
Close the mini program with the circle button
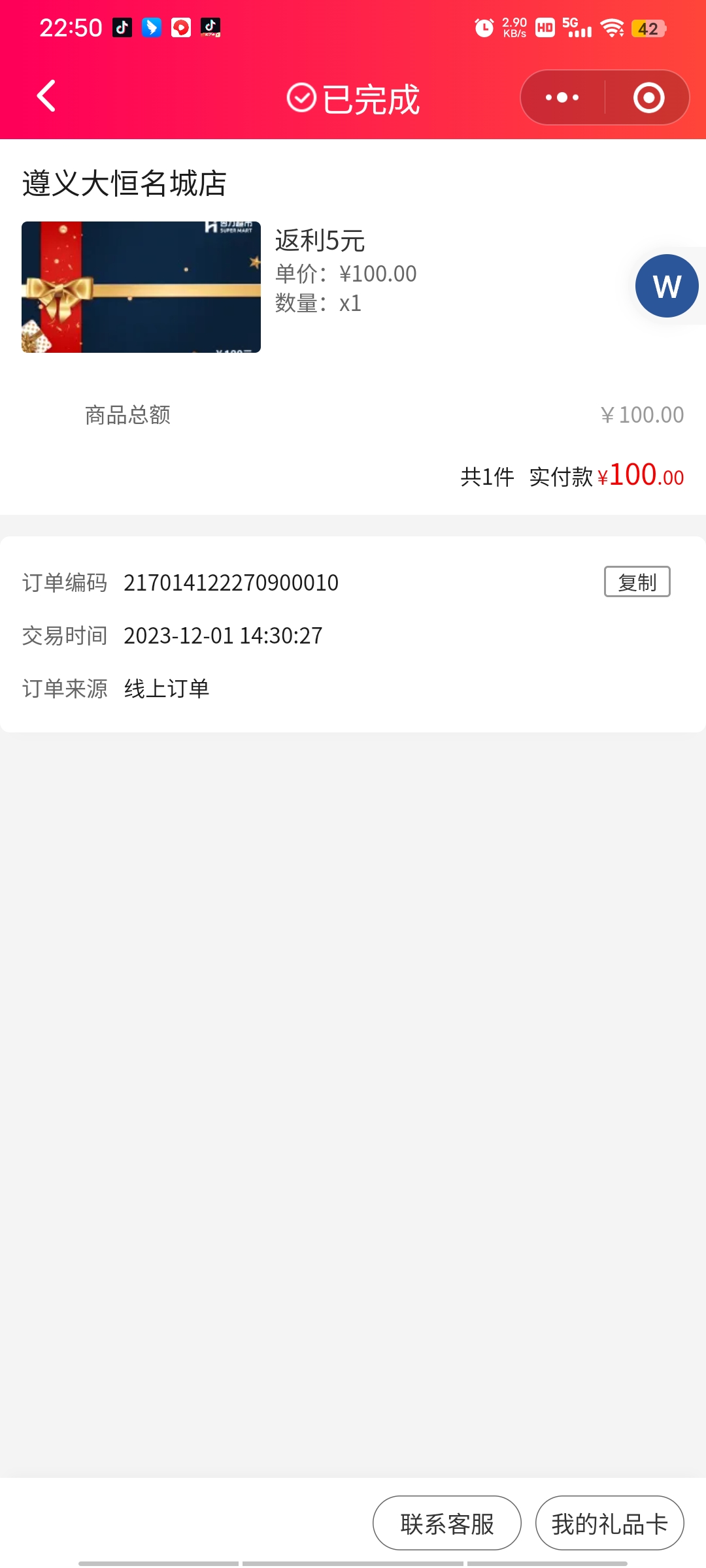[648, 98]
